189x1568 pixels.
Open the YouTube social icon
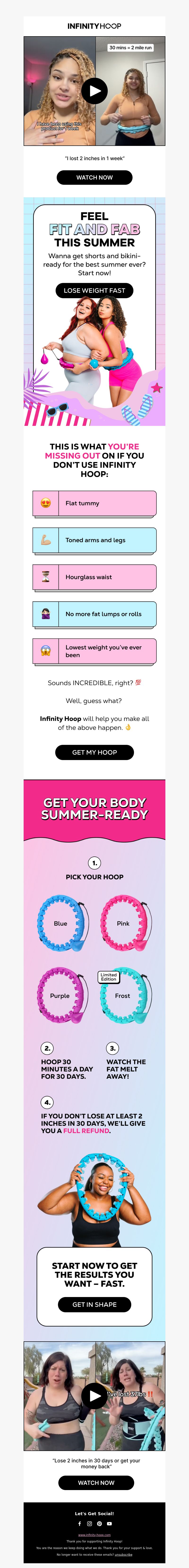pos(109,1523)
